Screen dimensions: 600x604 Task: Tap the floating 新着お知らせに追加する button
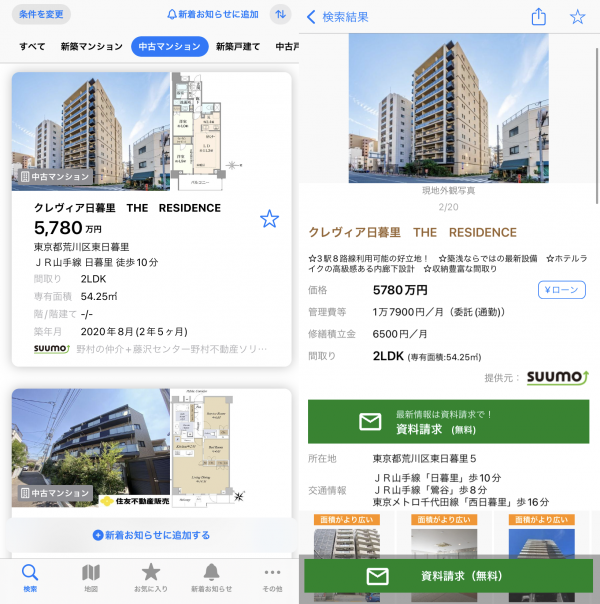tap(151, 535)
